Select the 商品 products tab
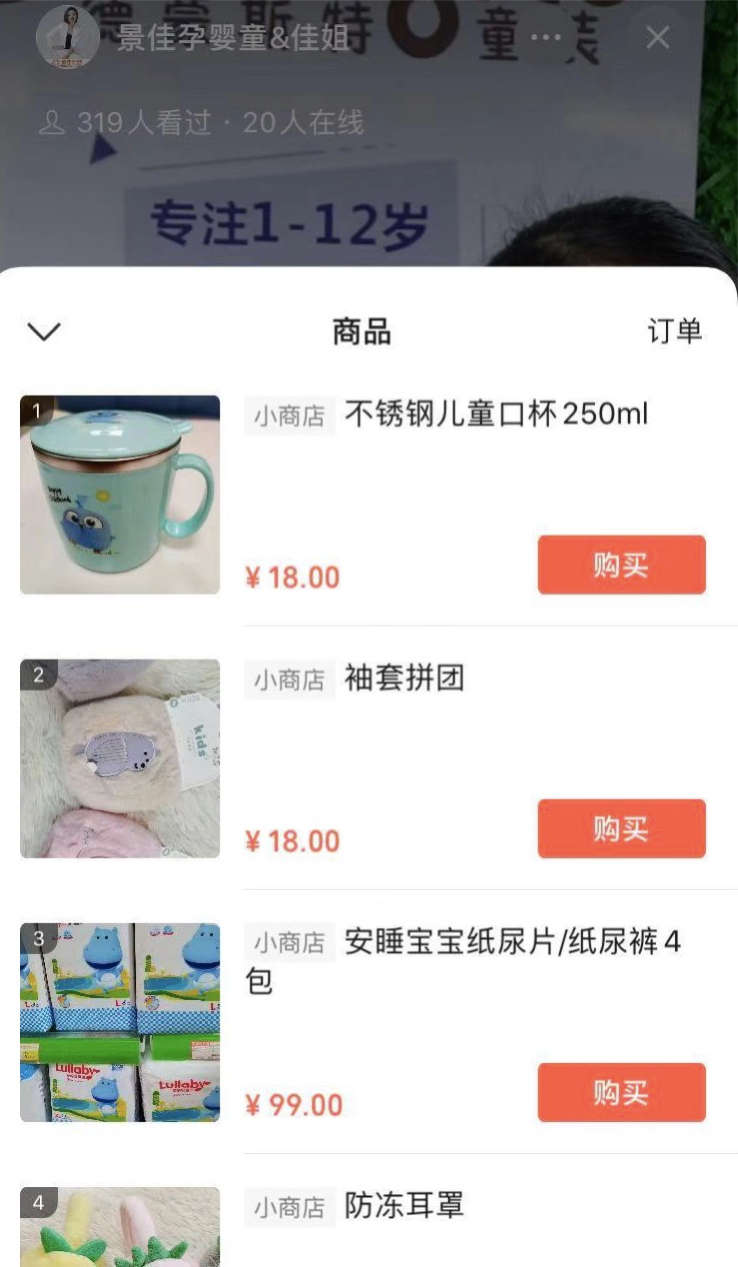The height and width of the screenshot is (1267, 738). click(359, 330)
